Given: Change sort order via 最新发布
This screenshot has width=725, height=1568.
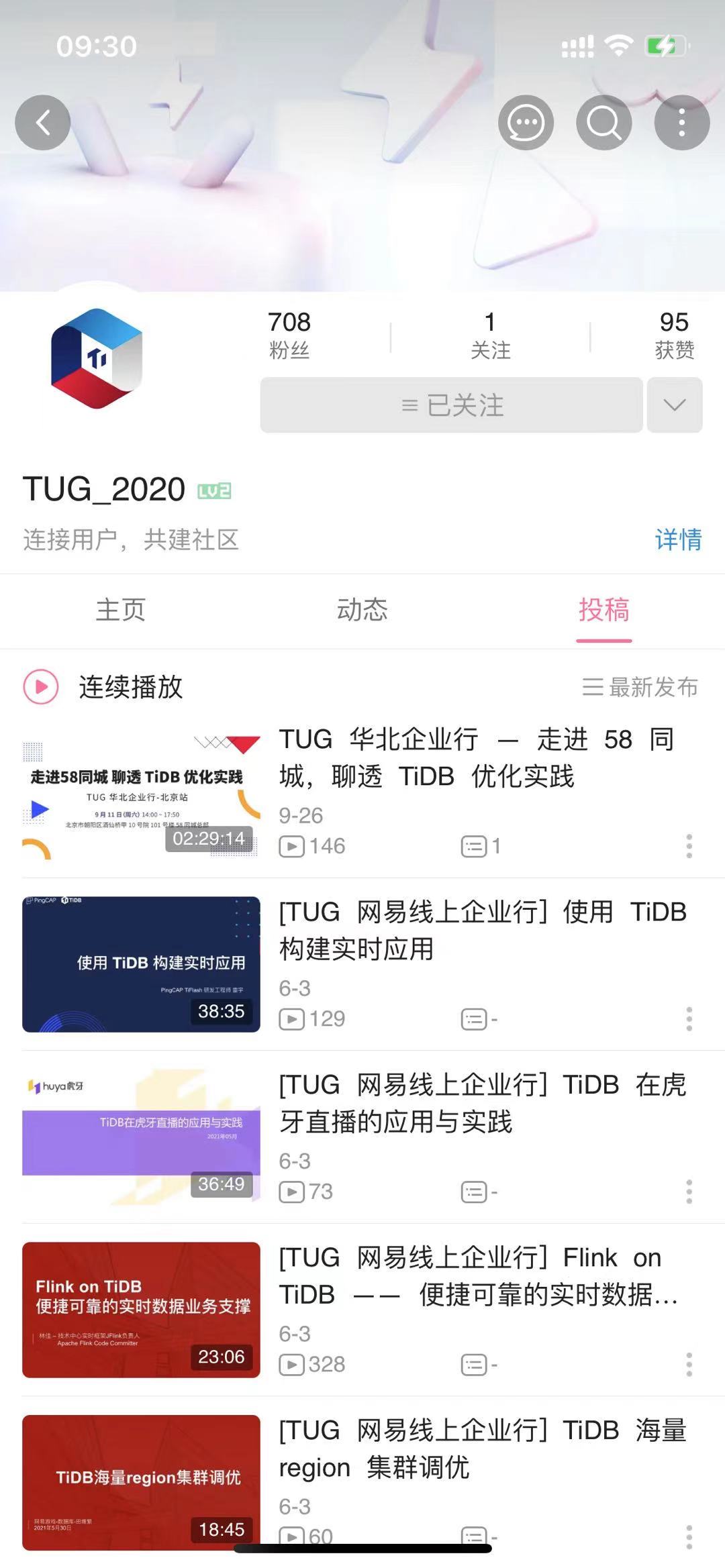Looking at the screenshot, I should pos(640,687).
